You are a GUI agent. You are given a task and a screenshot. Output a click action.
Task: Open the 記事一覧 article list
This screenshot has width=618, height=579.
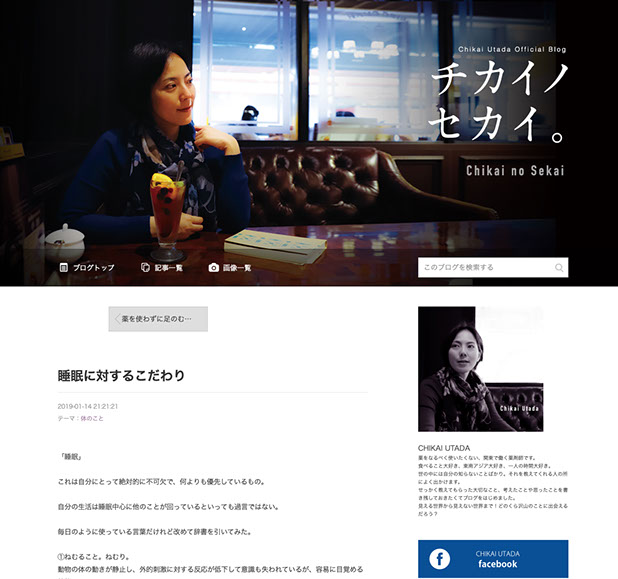coord(161,268)
